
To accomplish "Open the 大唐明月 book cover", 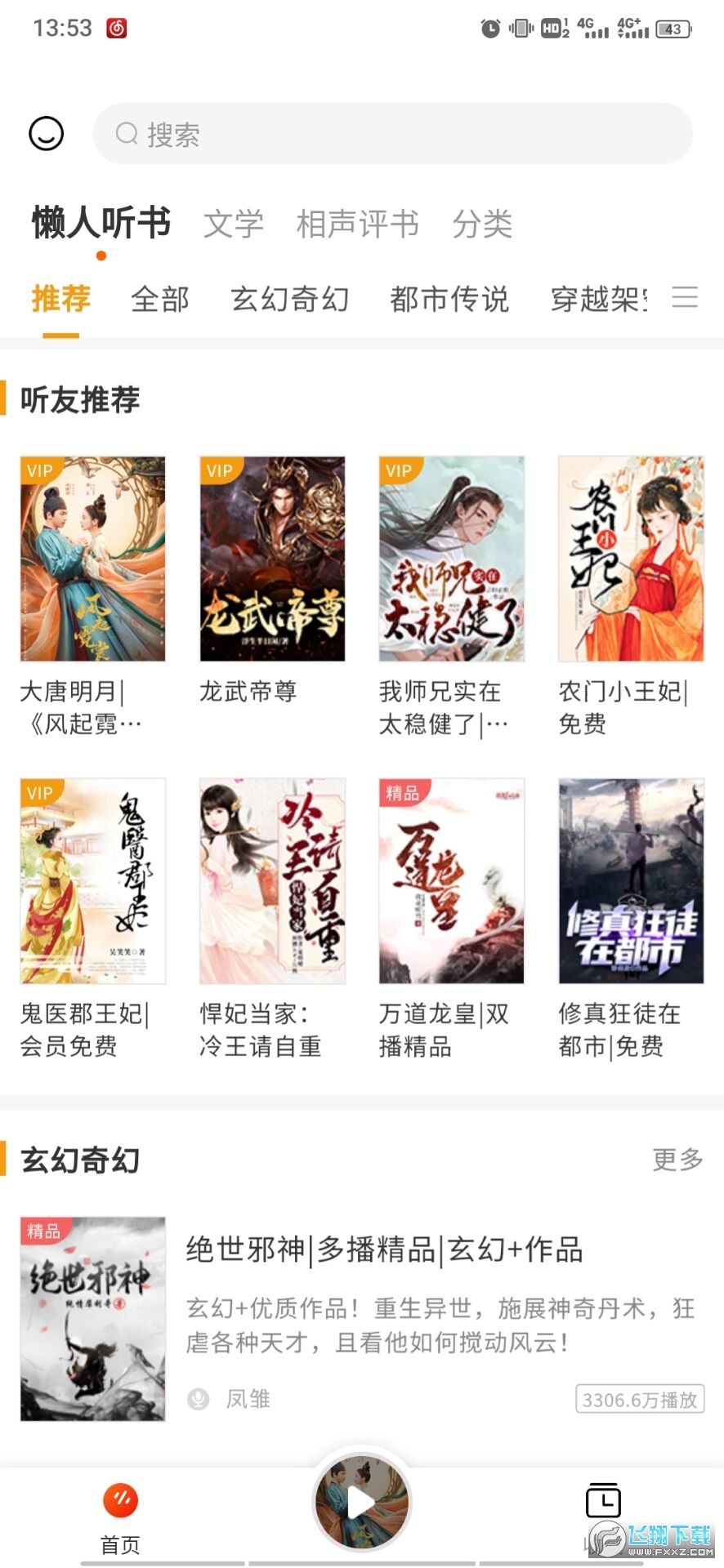I will (x=92, y=559).
